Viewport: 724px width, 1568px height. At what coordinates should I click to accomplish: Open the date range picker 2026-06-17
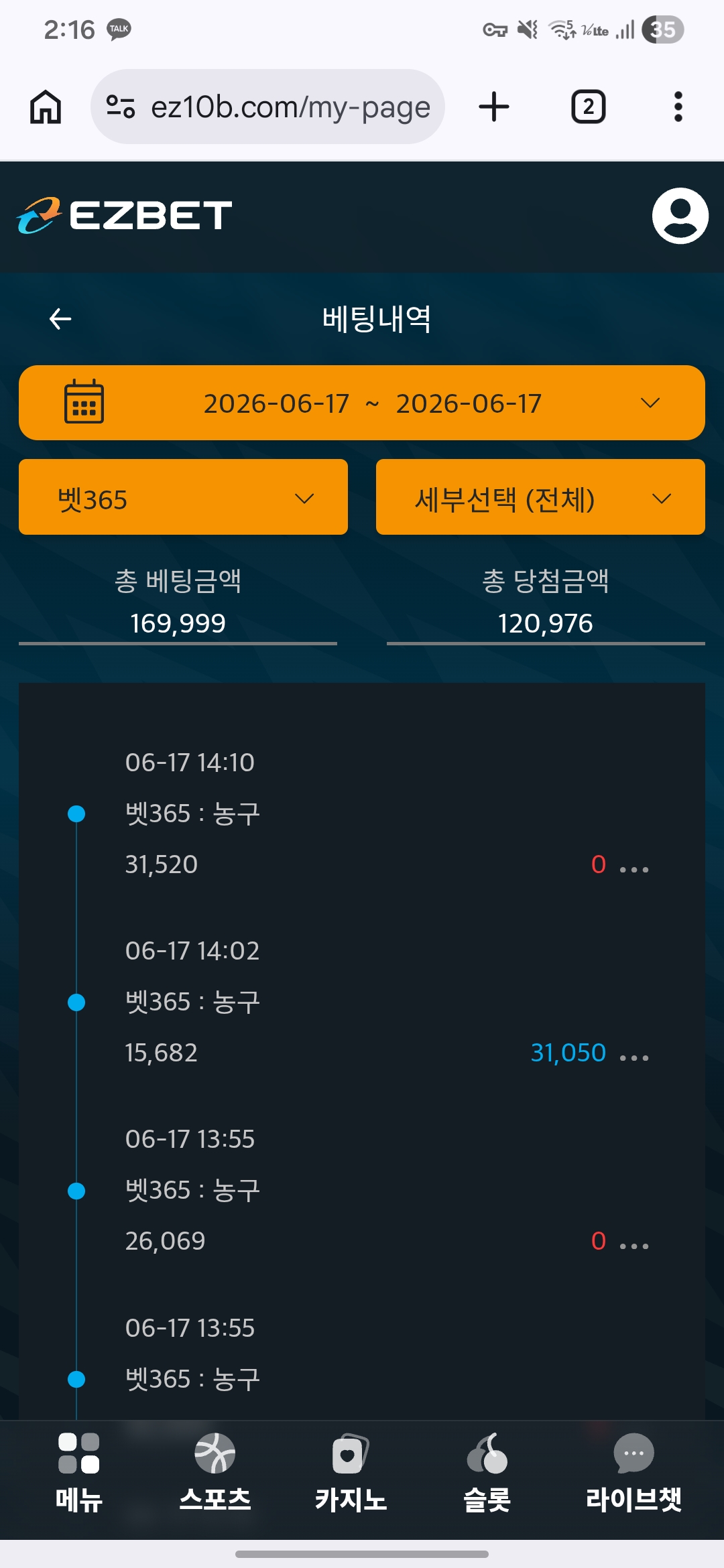(362, 403)
